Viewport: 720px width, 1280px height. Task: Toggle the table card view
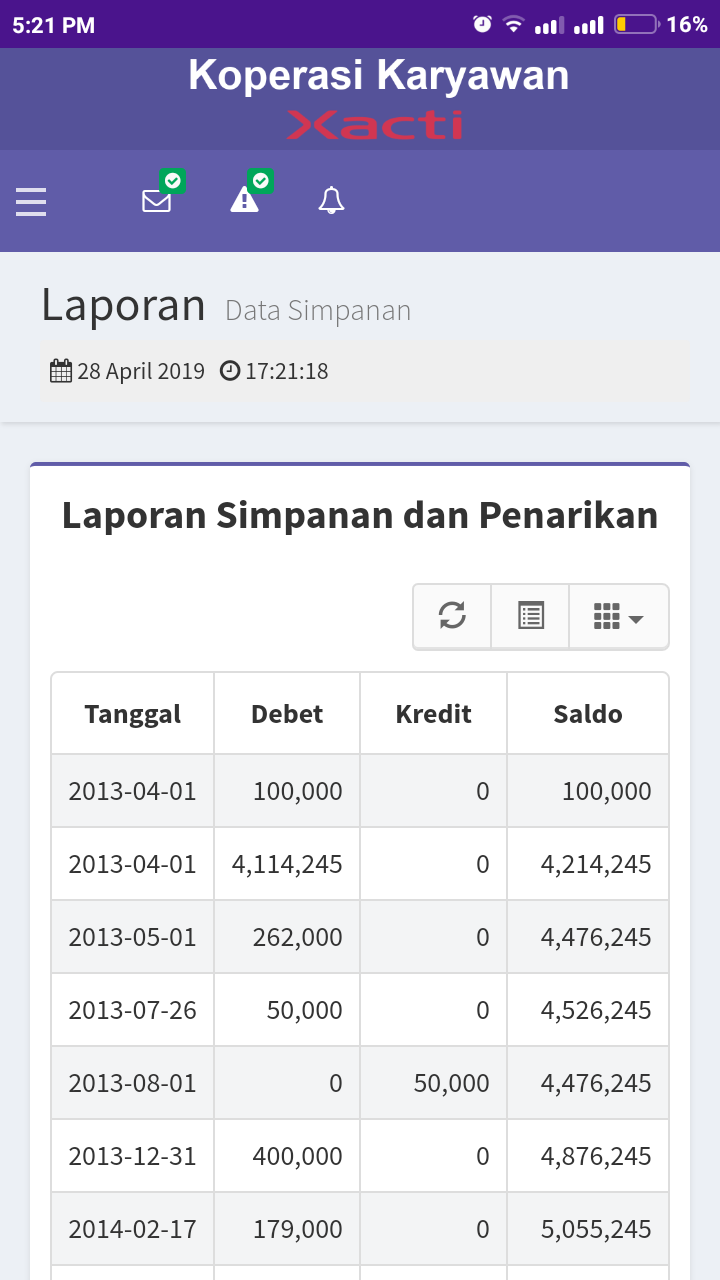tap(530, 616)
